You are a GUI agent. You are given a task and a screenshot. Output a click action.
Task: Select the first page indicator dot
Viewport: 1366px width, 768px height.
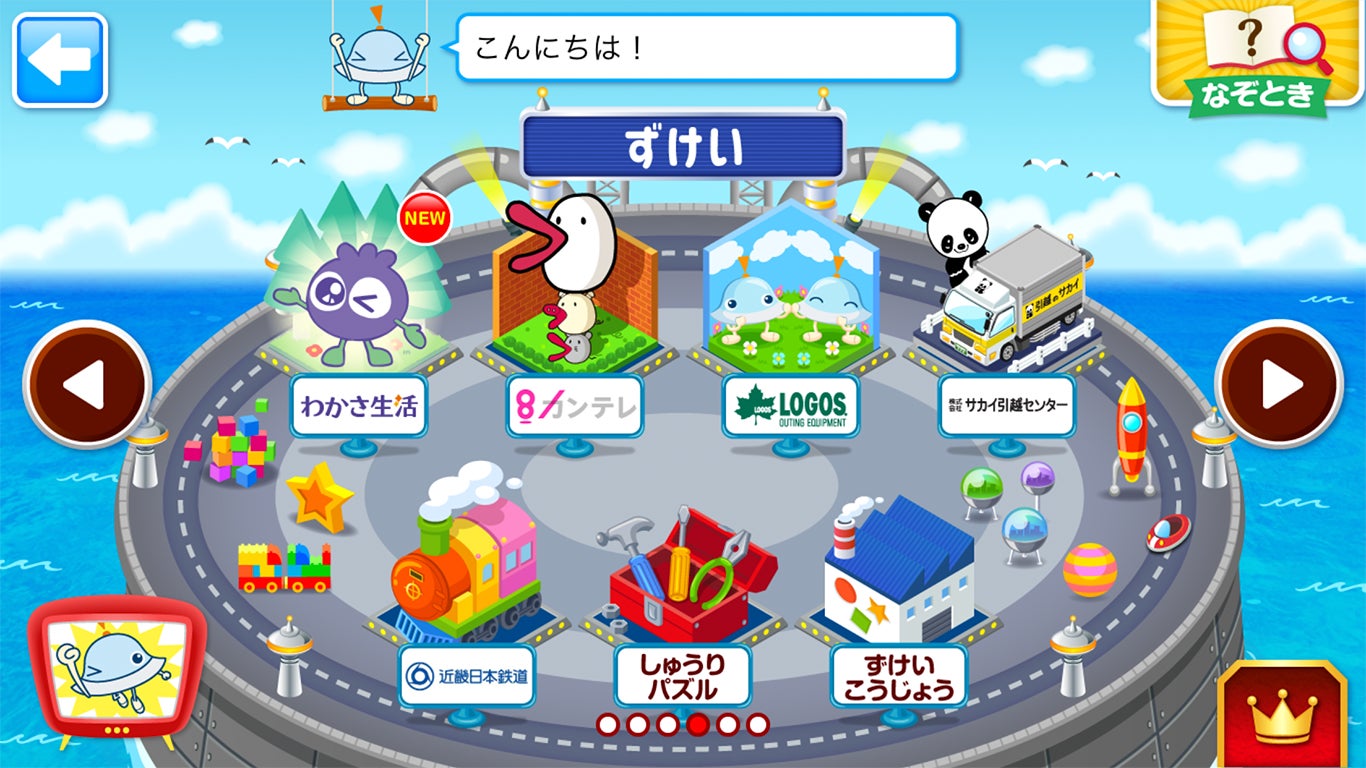coord(608,724)
